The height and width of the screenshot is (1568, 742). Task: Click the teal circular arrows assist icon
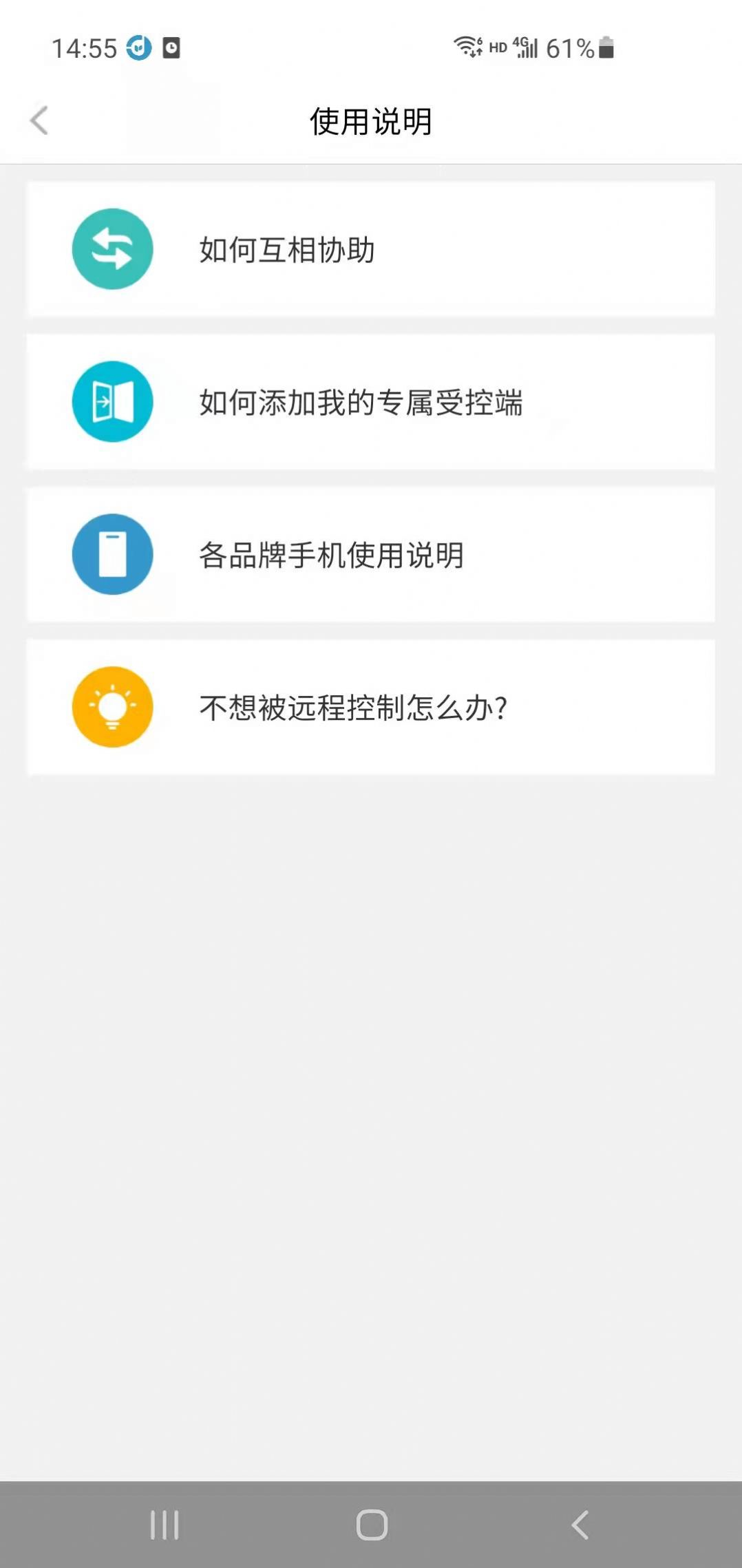[x=112, y=250]
